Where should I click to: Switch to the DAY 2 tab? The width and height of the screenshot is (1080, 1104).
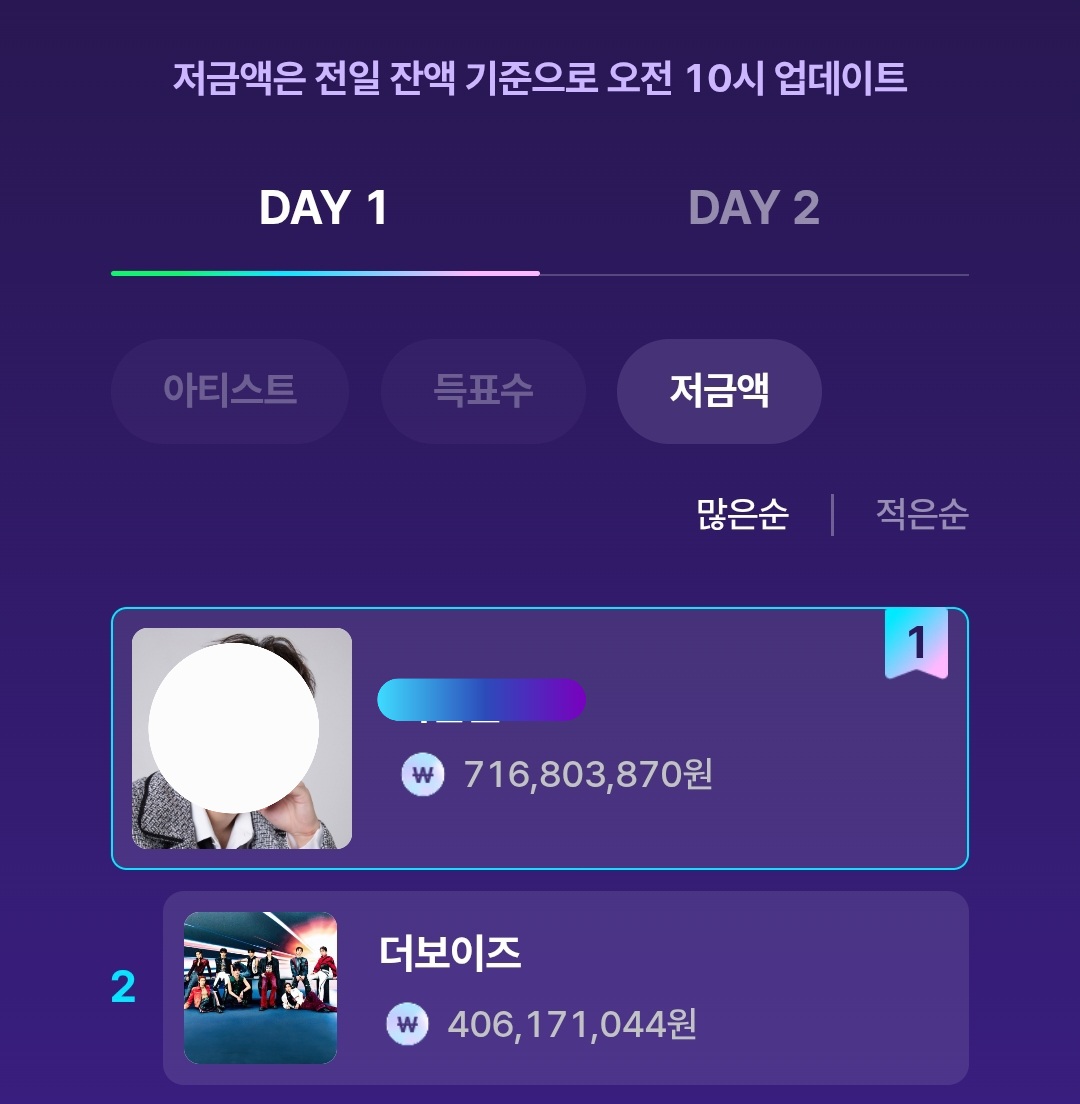coord(754,209)
